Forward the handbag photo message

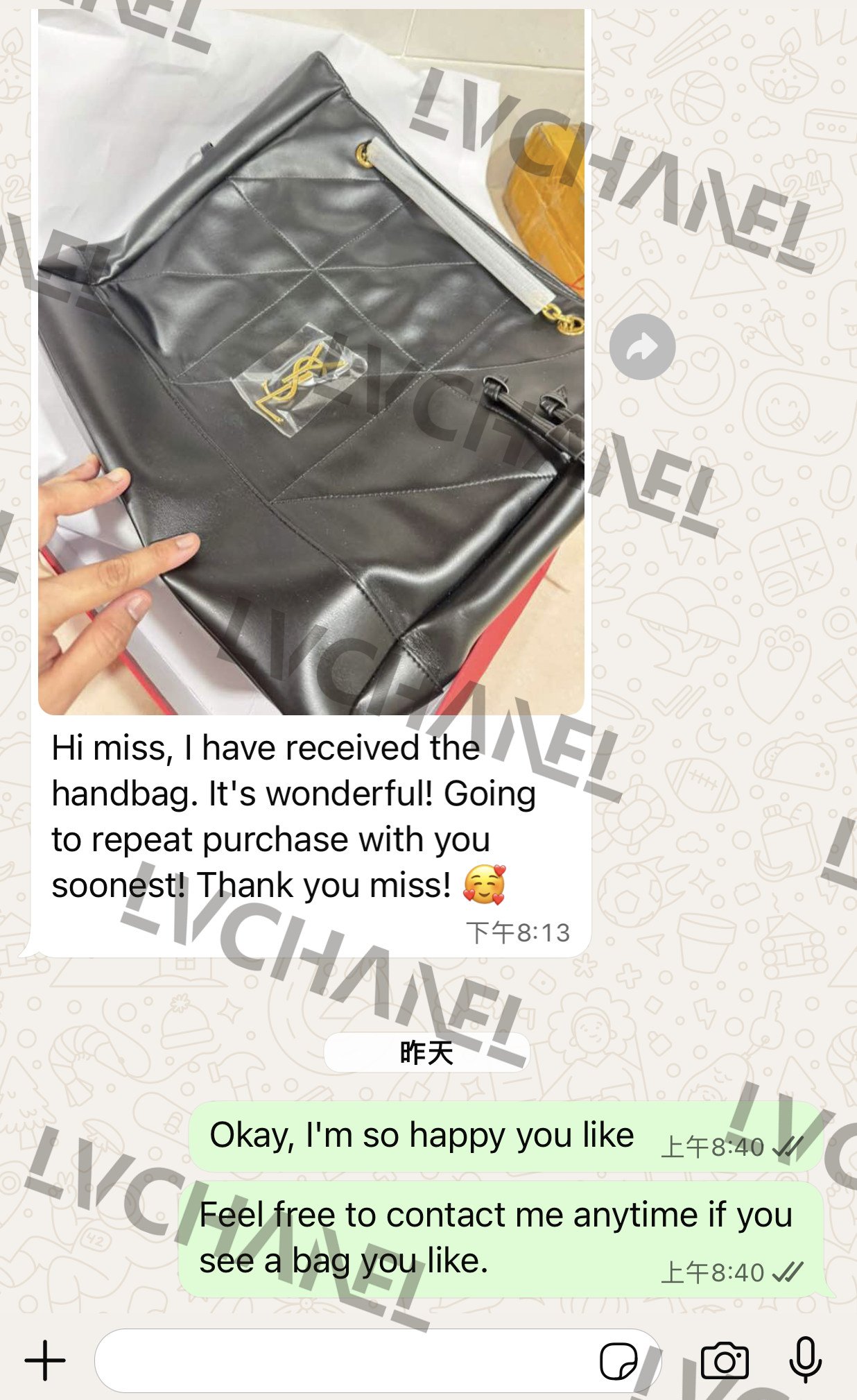(642, 347)
